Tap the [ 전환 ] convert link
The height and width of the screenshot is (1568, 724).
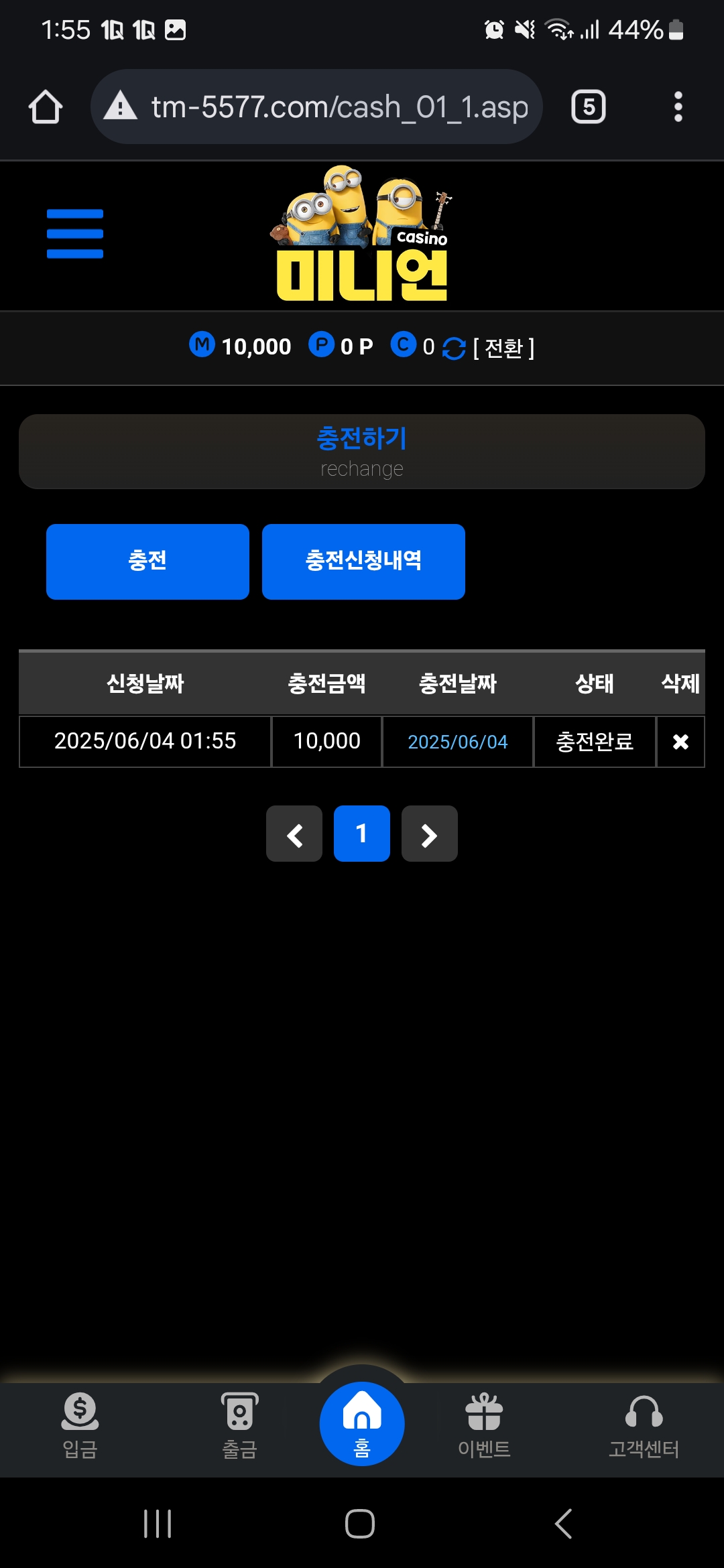(x=503, y=348)
